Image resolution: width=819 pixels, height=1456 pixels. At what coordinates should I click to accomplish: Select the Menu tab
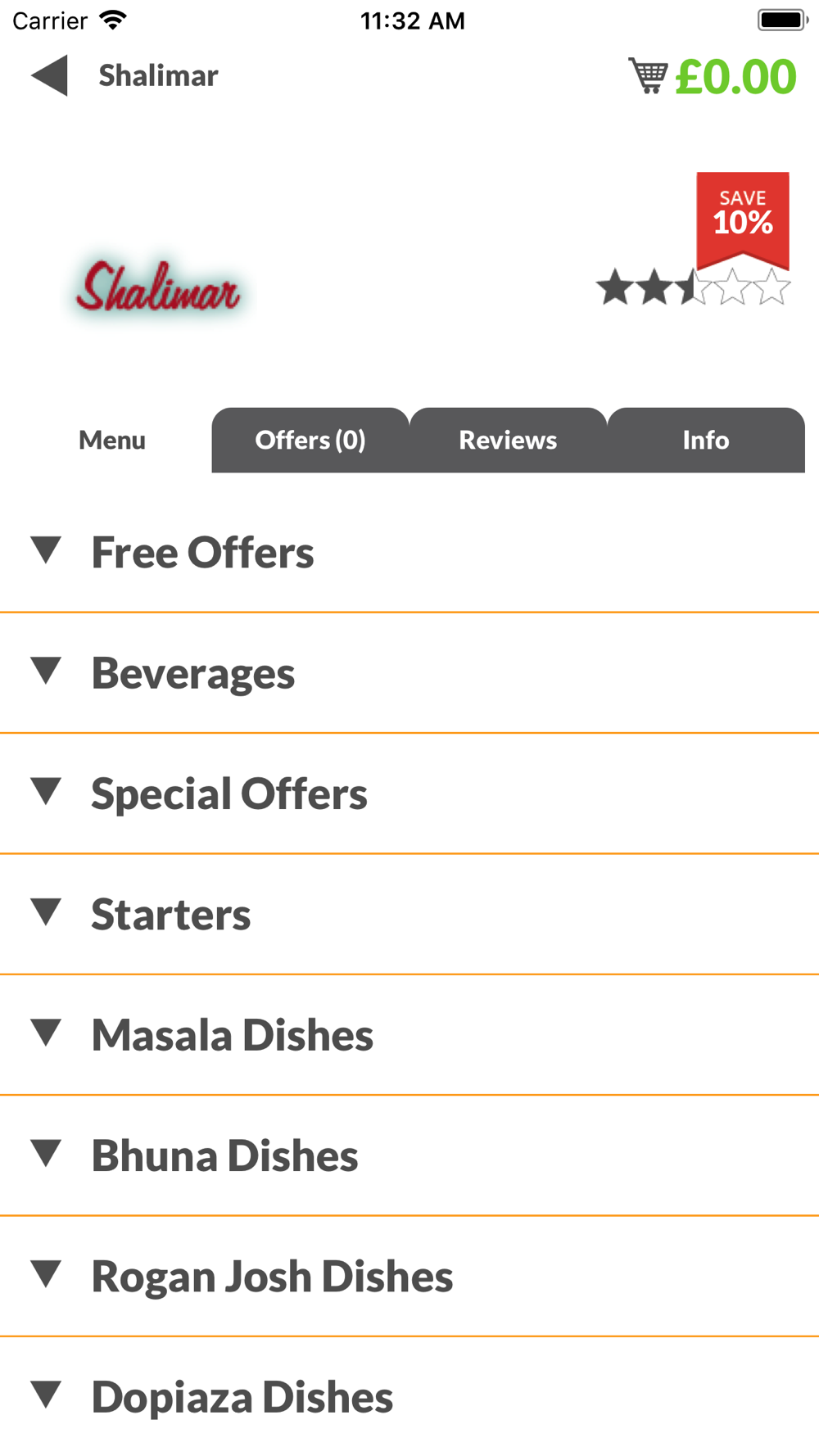click(112, 440)
